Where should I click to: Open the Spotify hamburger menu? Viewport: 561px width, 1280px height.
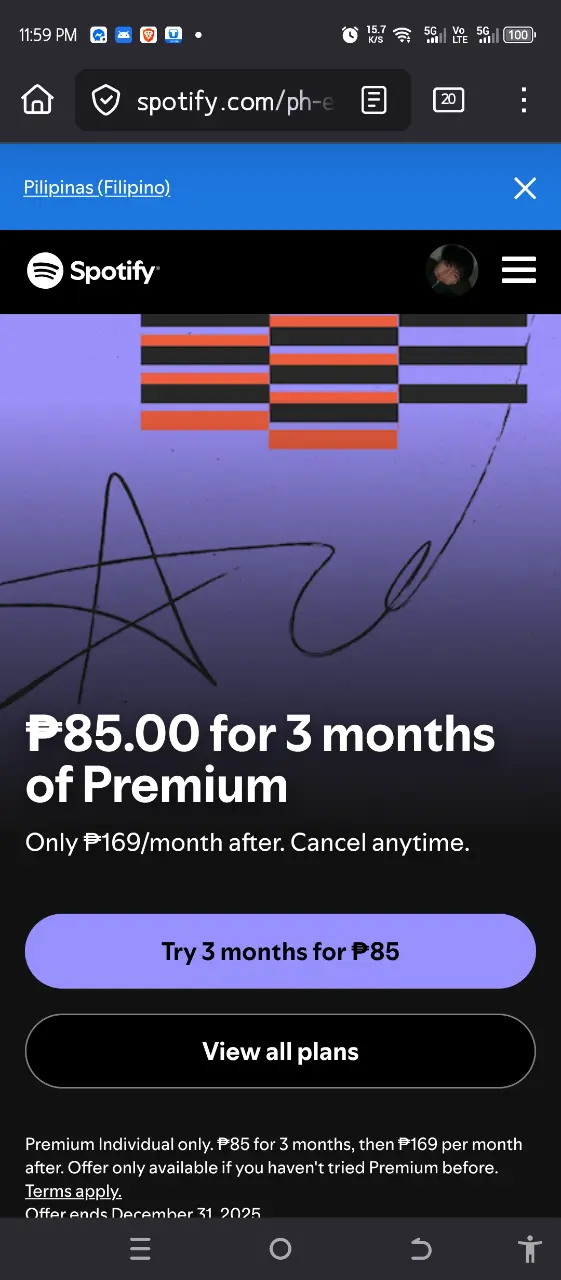(x=519, y=270)
